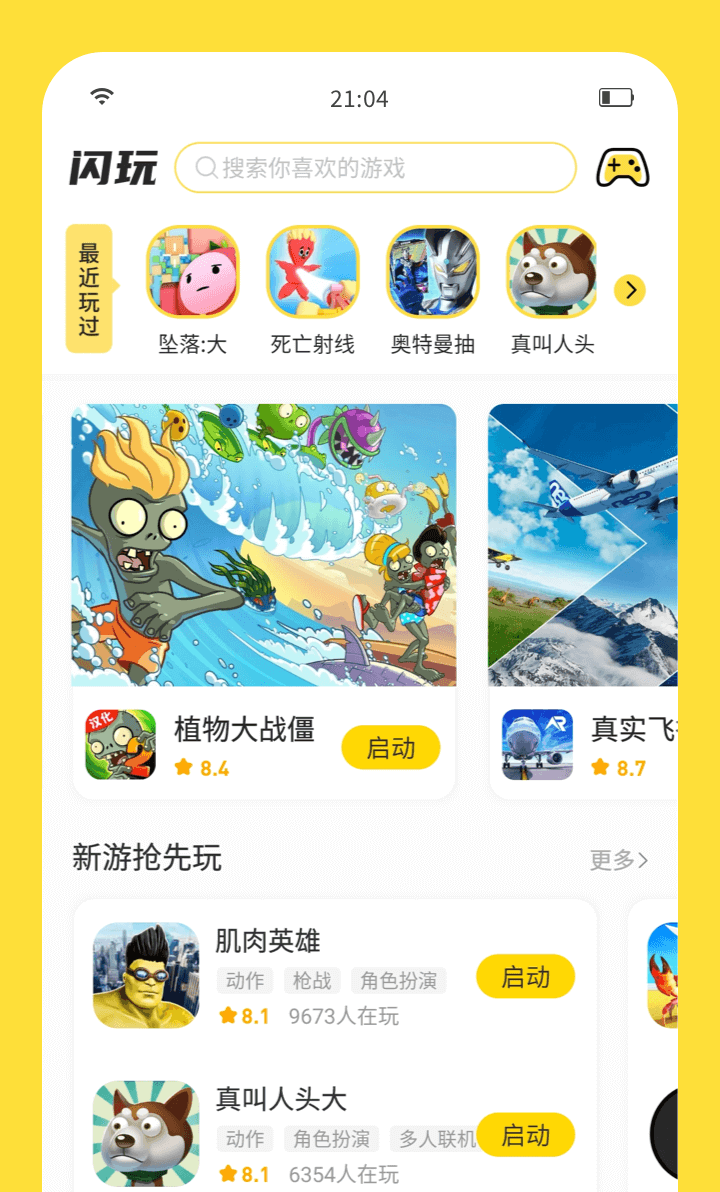Expand more recently played games via right arrow
Screen dimensions: 720x1192
point(630,290)
